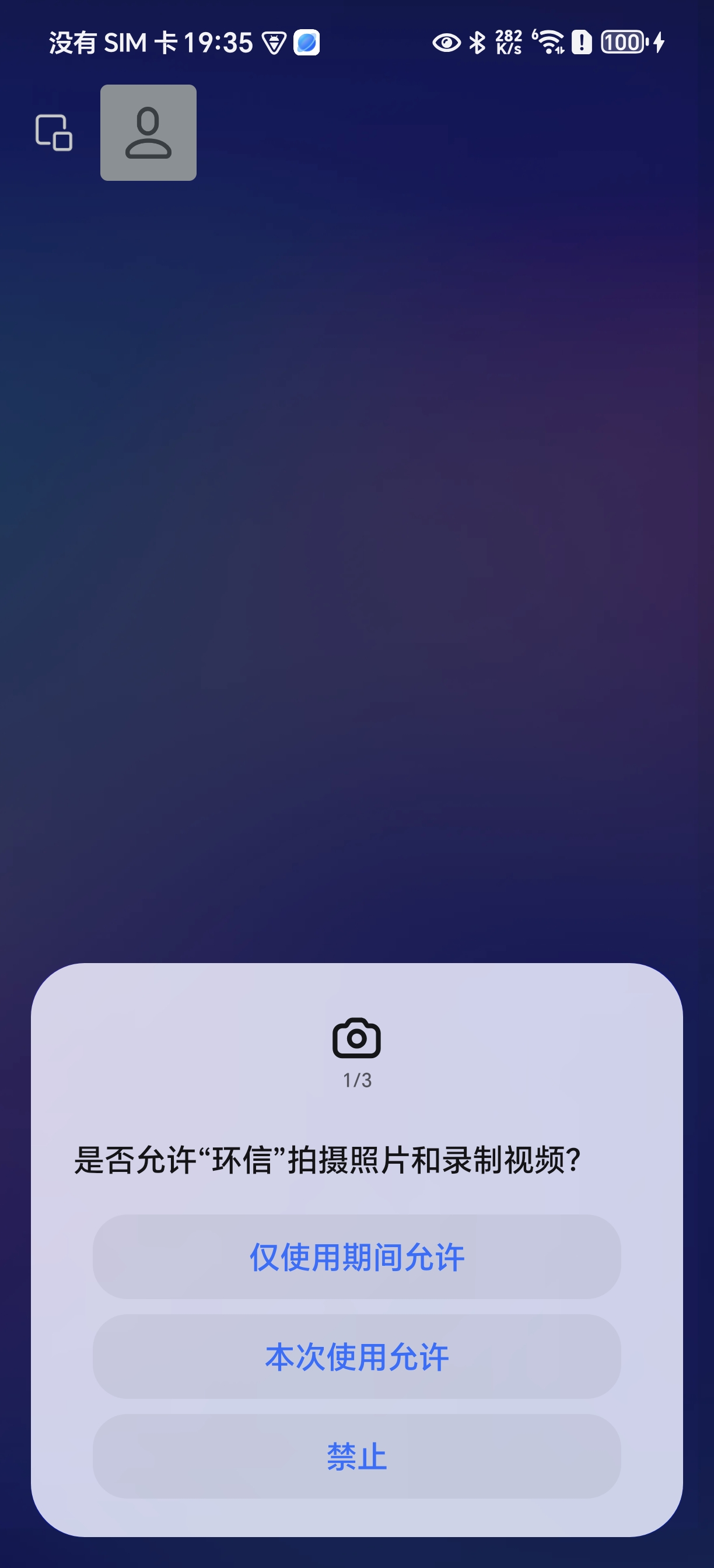This screenshot has height=1568, width=714.
Task: Deny camera permission with 禁止
Action: click(356, 1457)
